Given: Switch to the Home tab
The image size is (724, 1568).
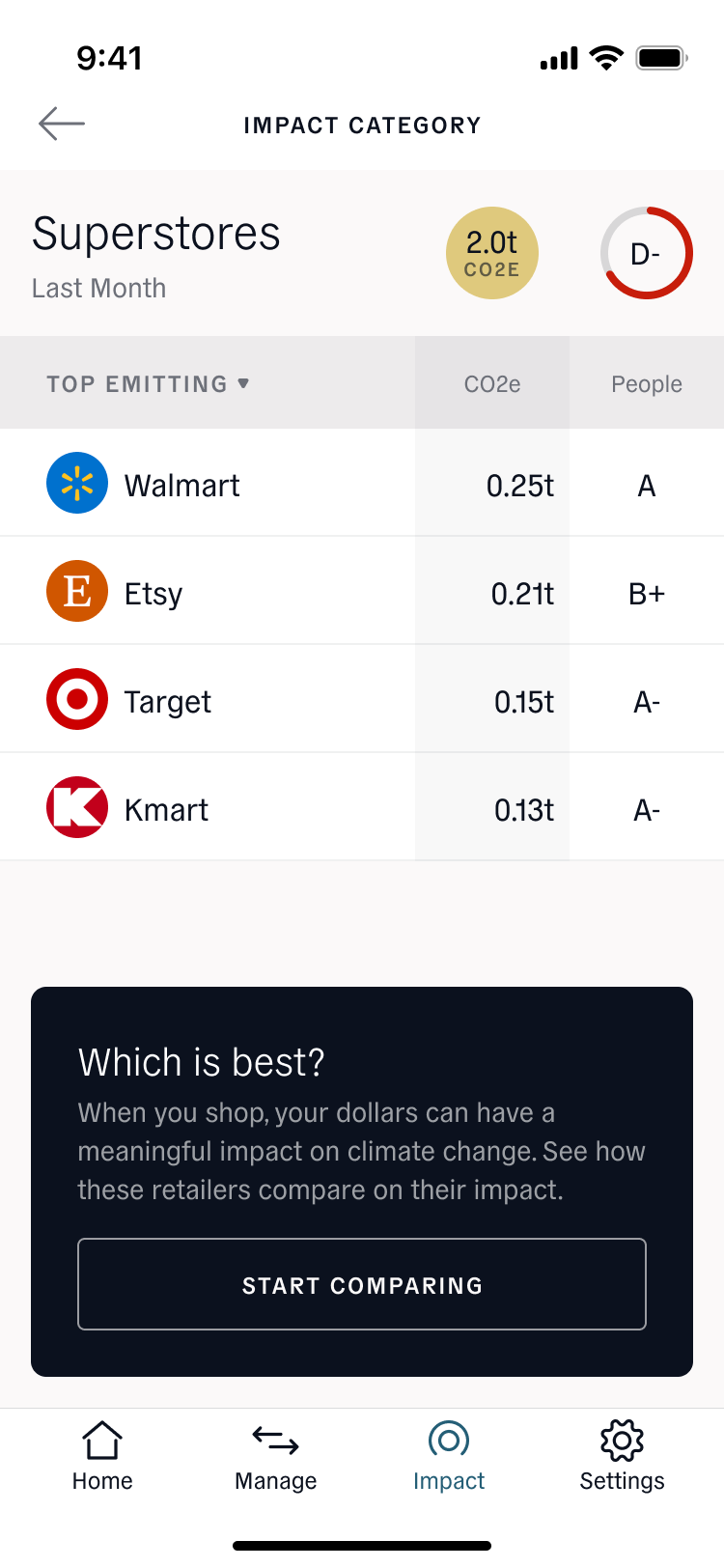Looking at the screenshot, I should pos(102,1456).
